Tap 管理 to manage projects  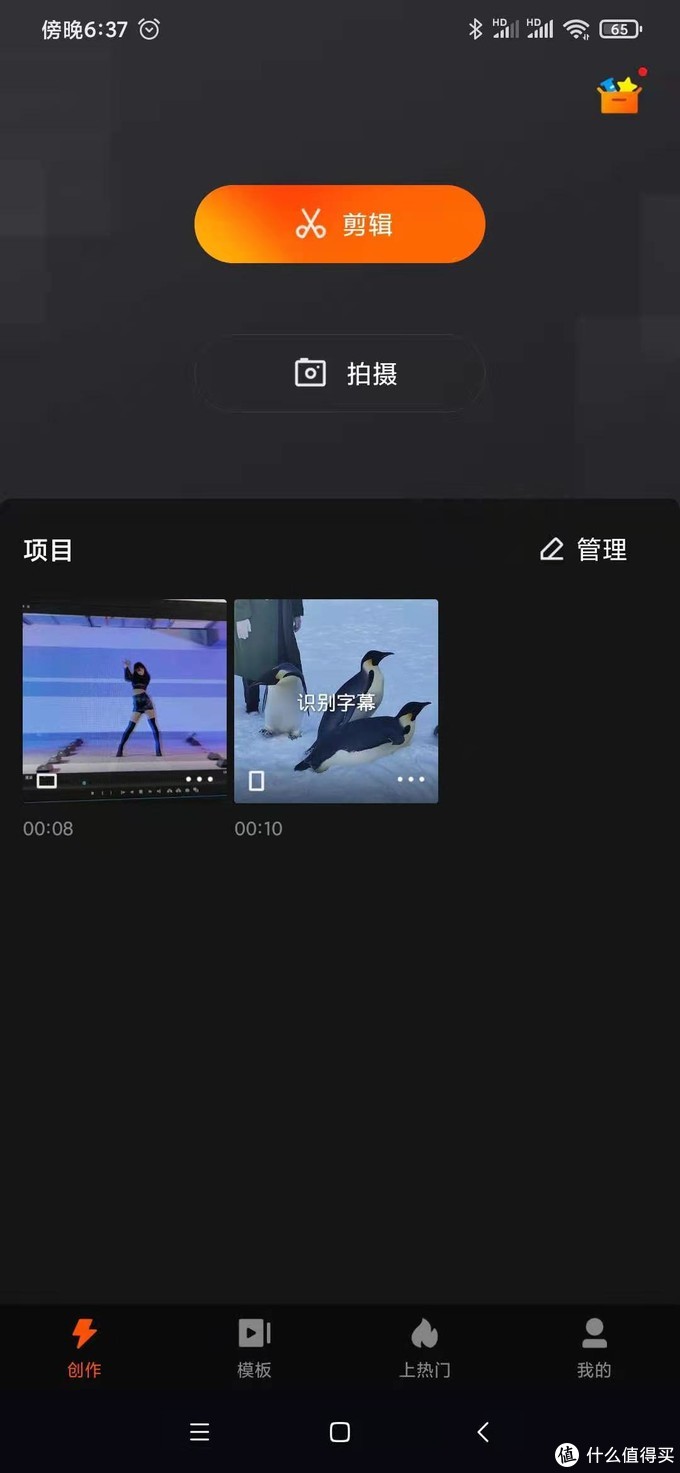(584, 549)
